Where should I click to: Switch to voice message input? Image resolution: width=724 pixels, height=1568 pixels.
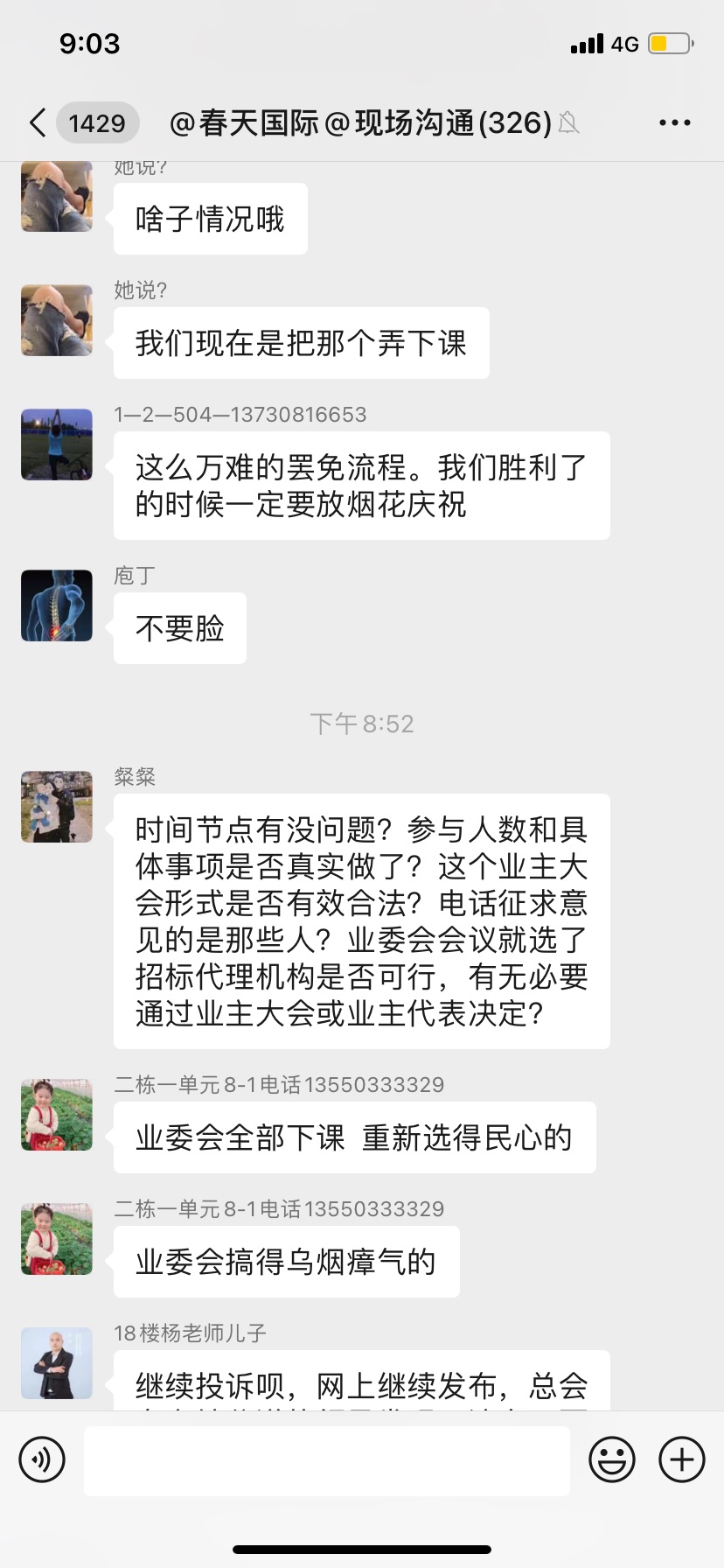(42, 1459)
